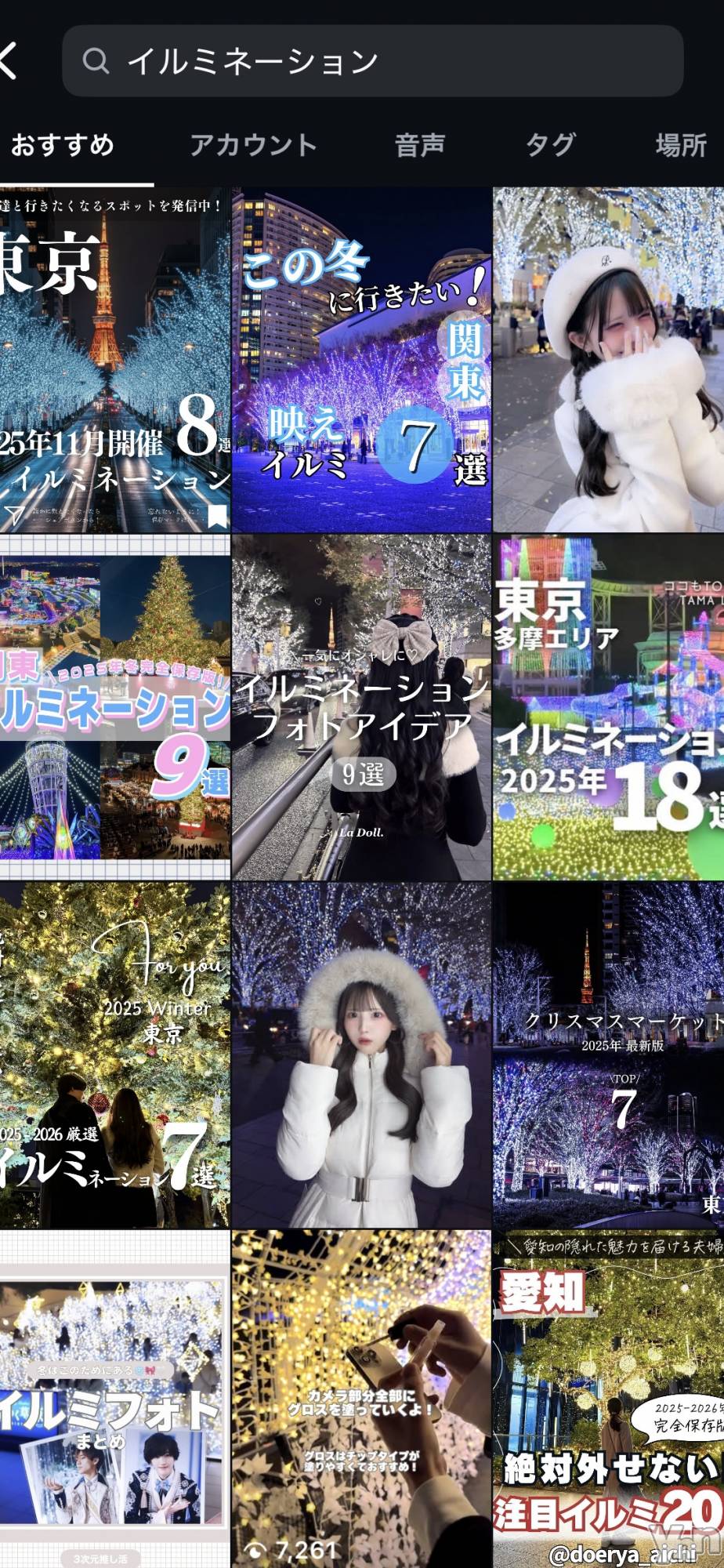The height and width of the screenshot is (1568, 724).
Task: Open the この冬に行きたい 関東 7選 post
Action: point(361,359)
